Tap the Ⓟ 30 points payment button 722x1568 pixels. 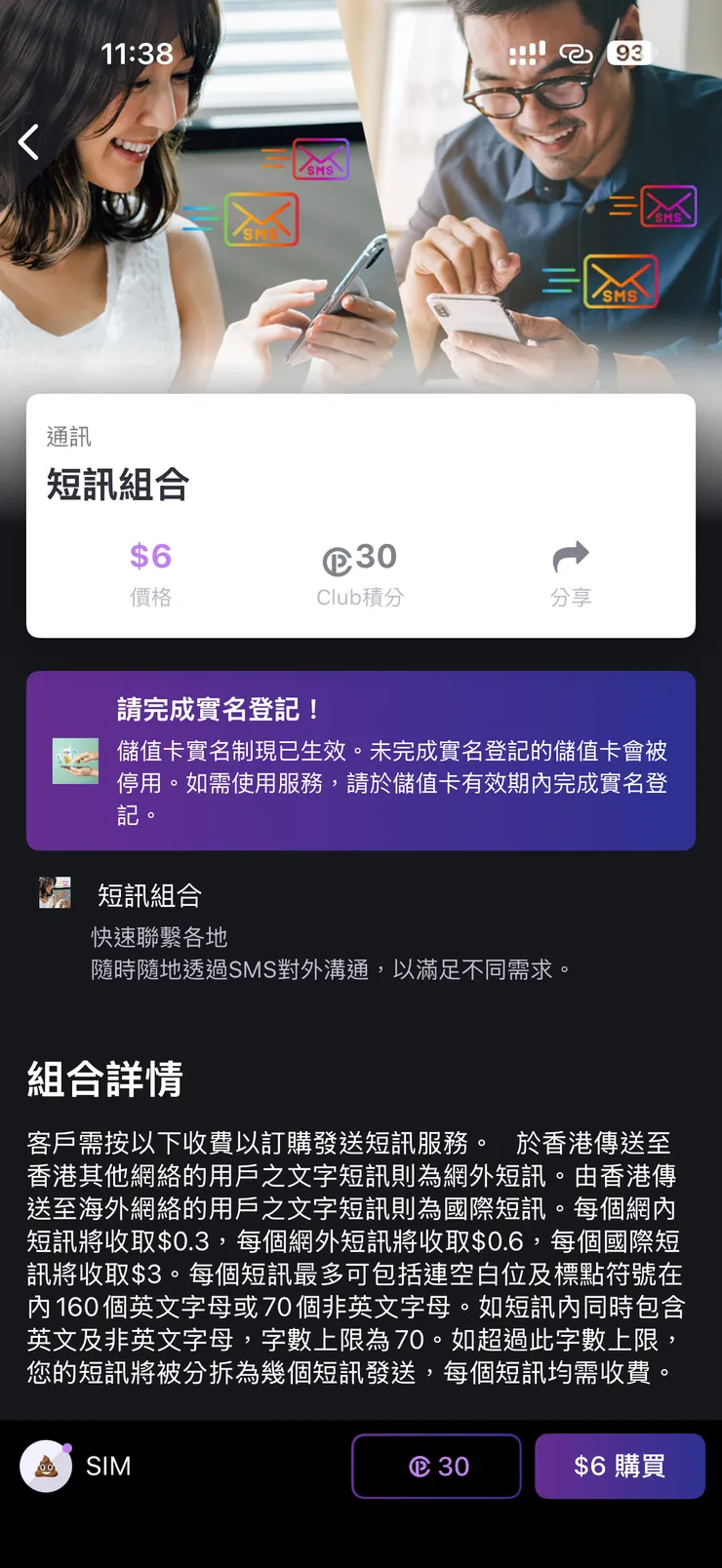[x=436, y=1466]
